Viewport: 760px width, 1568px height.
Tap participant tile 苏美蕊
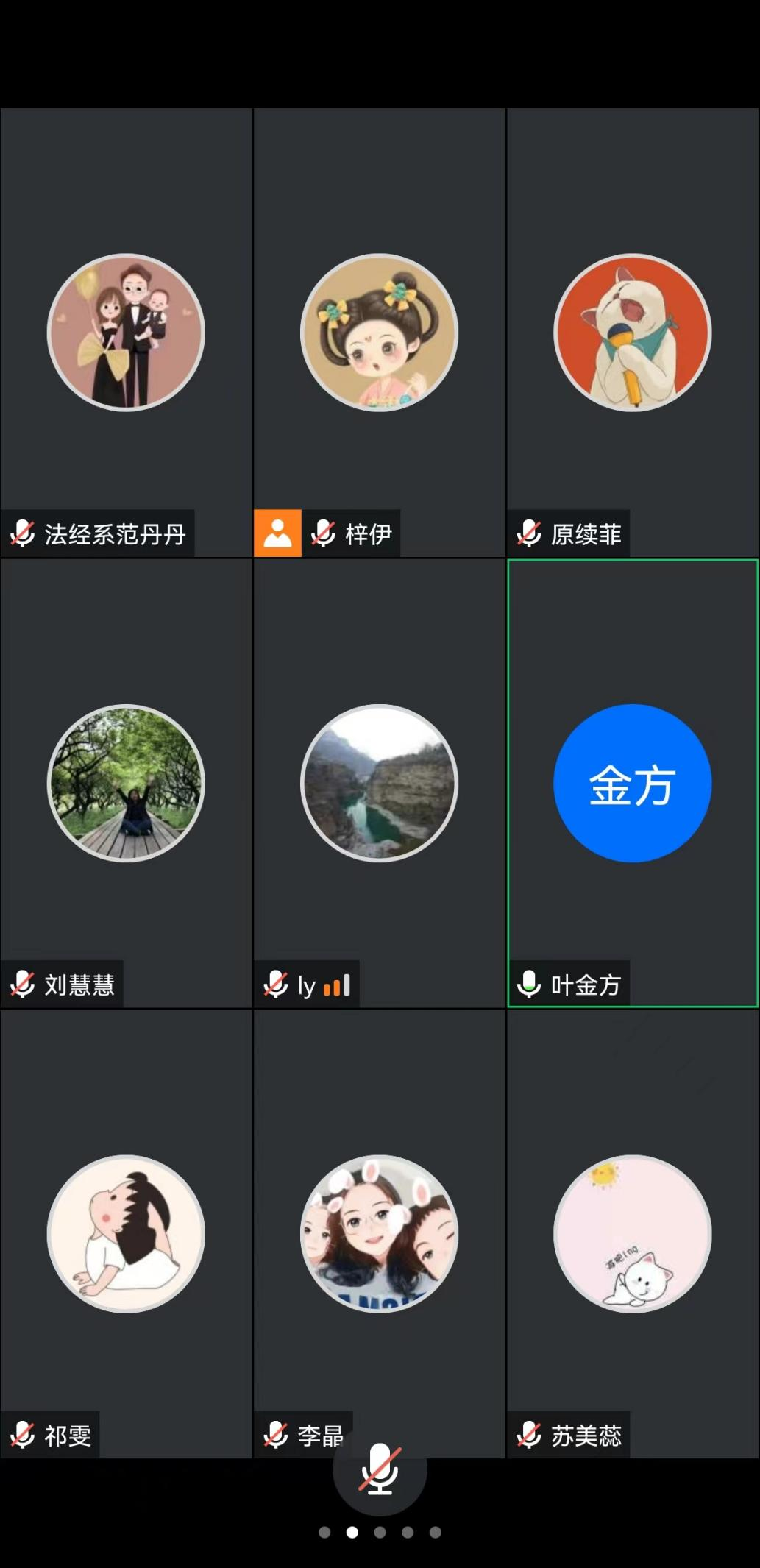click(632, 1233)
